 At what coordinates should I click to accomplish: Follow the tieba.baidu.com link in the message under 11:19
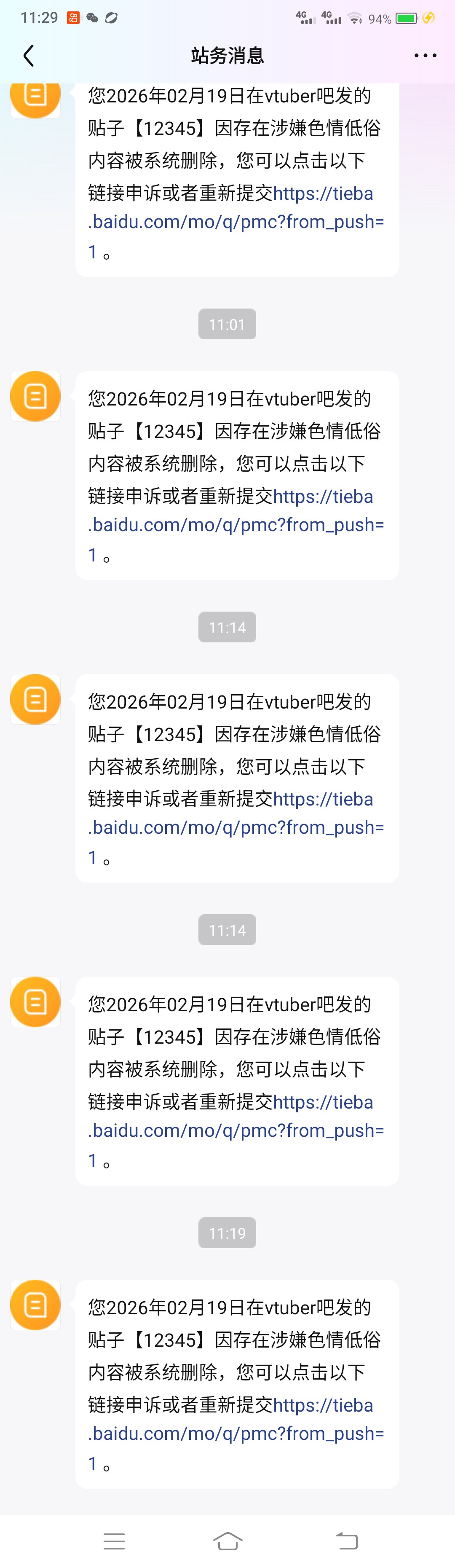coord(236,1433)
